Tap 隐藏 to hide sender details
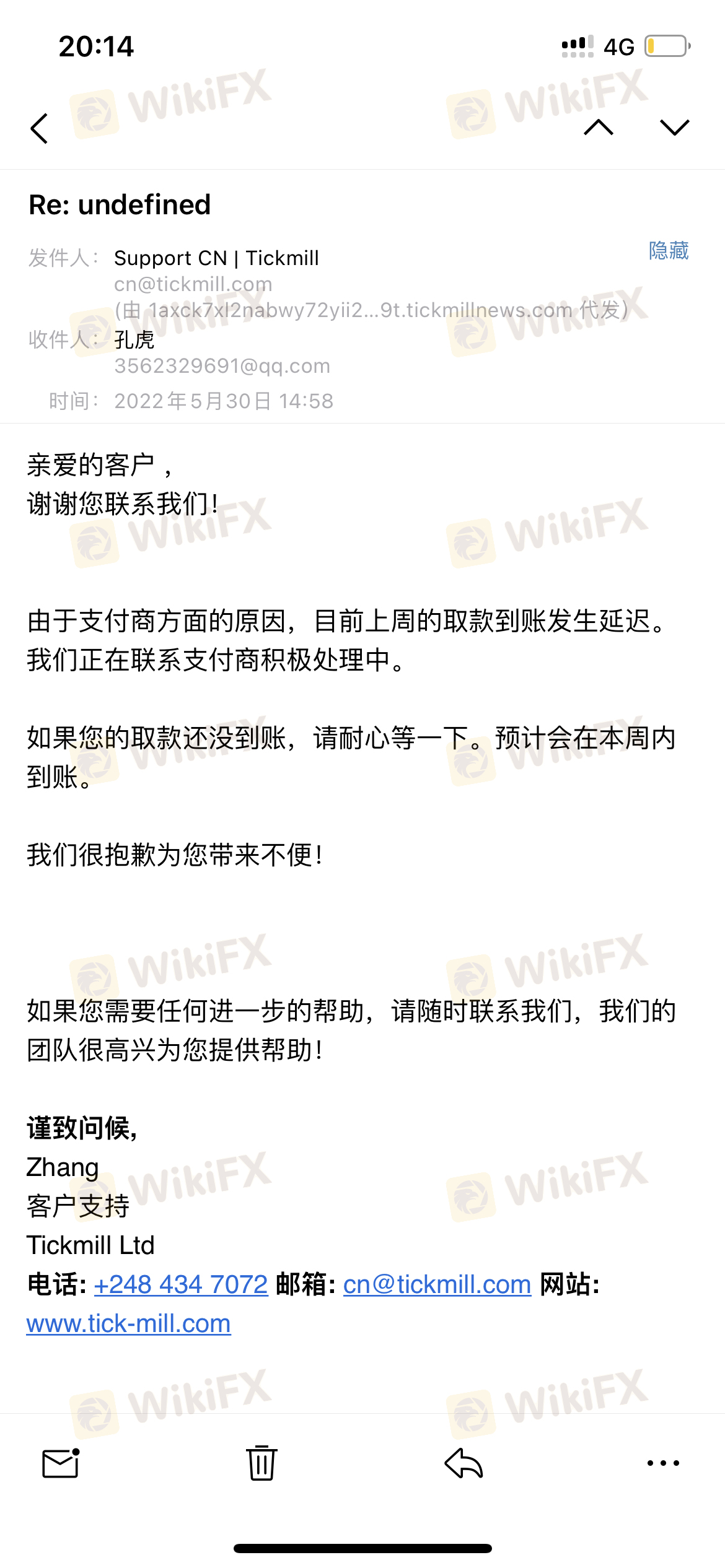This screenshot has width=725, height=1568. tap(669, 251)
